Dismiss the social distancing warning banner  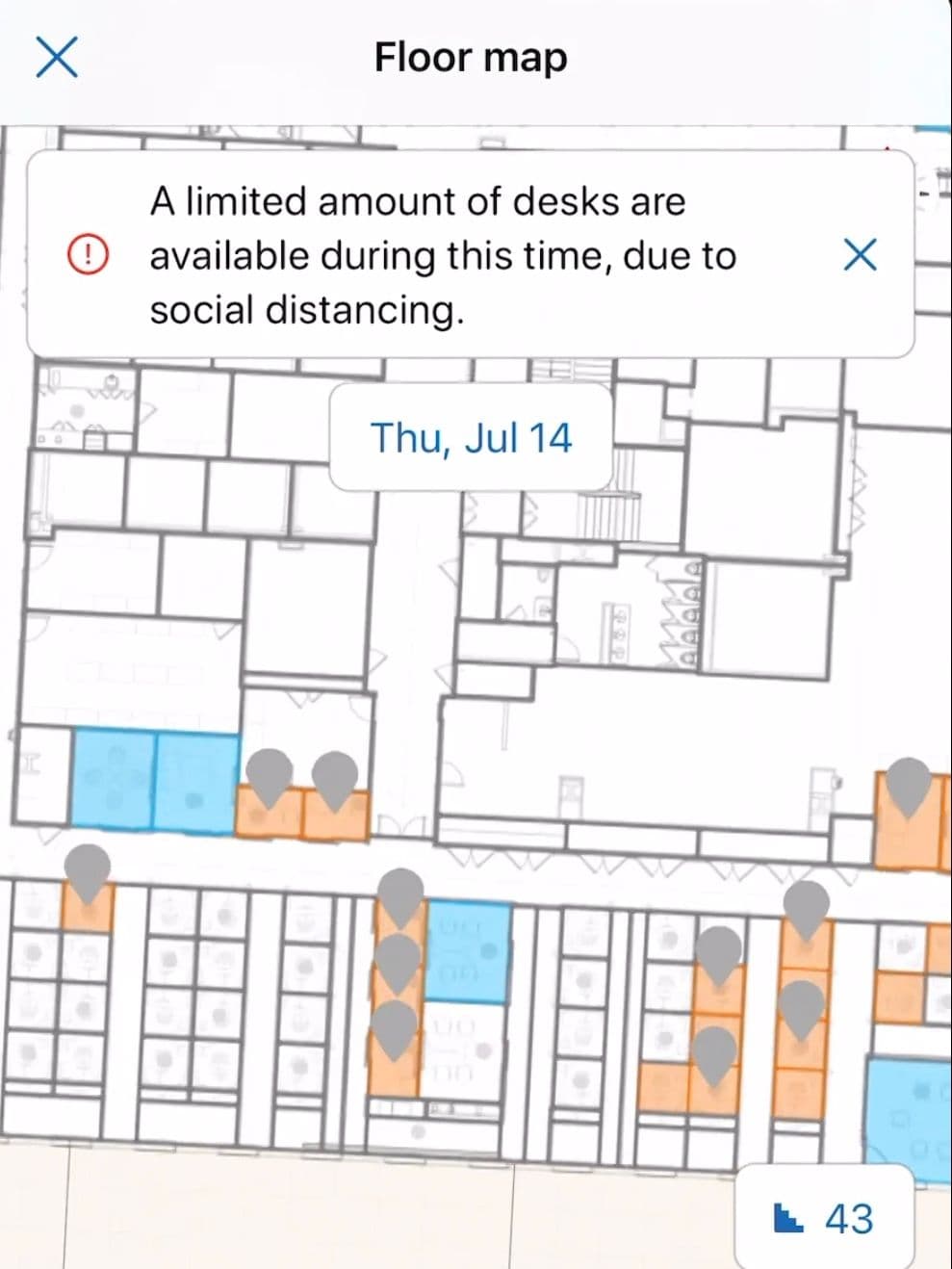[x=860, y=255]
